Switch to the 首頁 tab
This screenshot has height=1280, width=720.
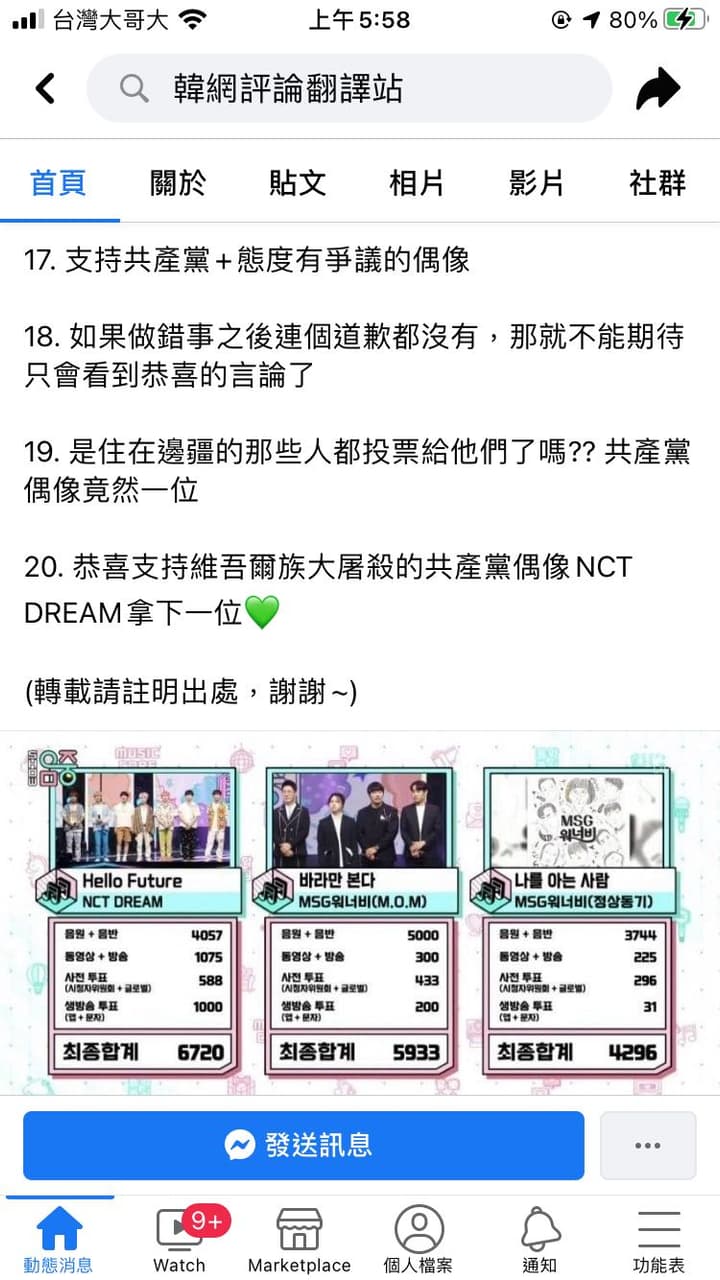[x=58, y=183]
